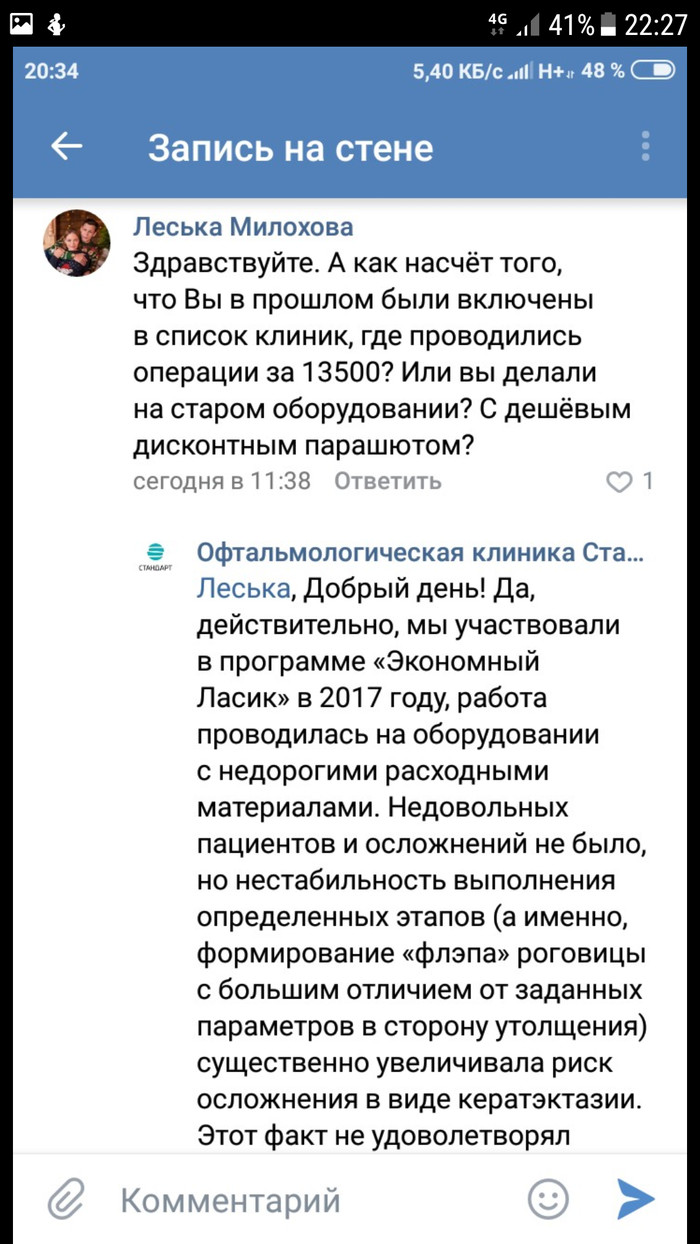Send the comment with arrow icon

(x=636, y=1198)
